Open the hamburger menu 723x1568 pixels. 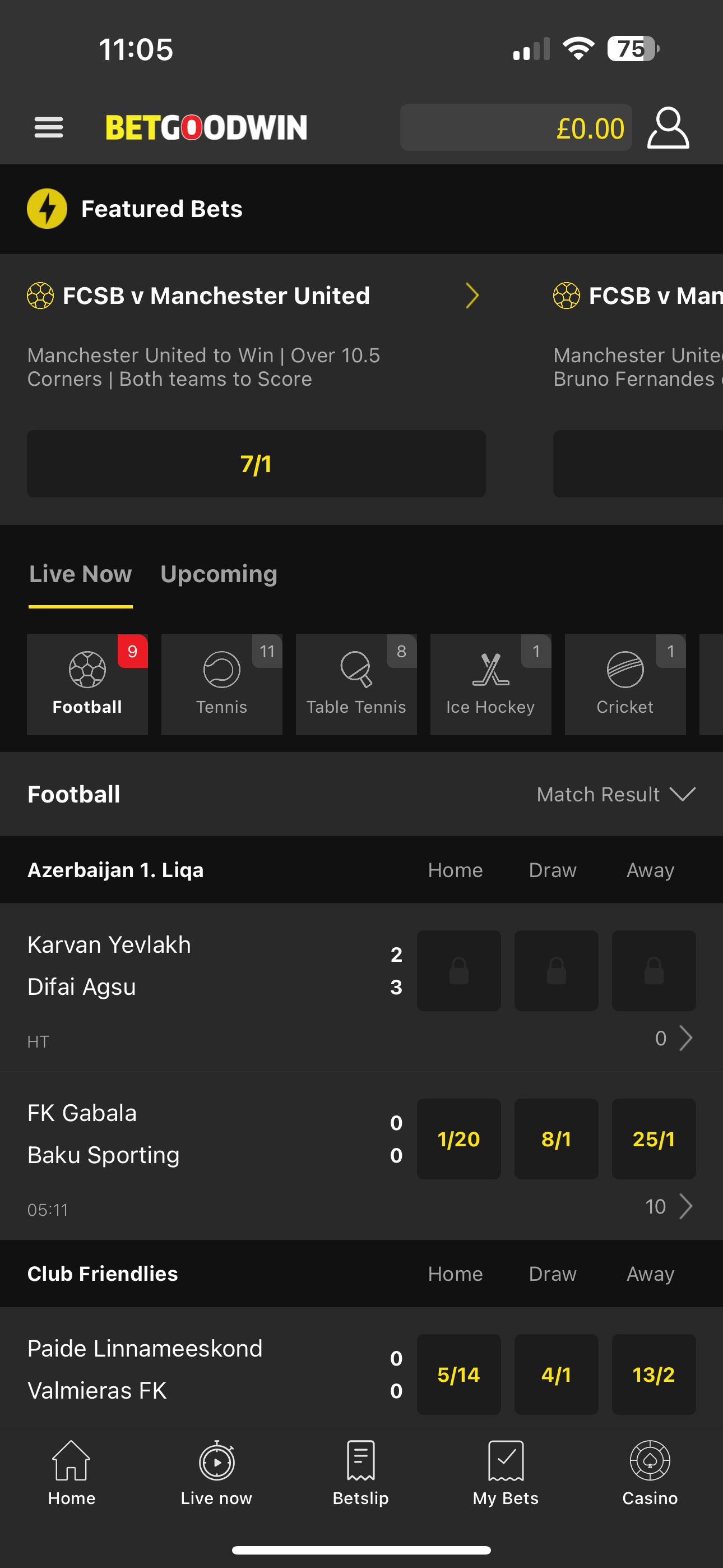click(x=49, y=127)
